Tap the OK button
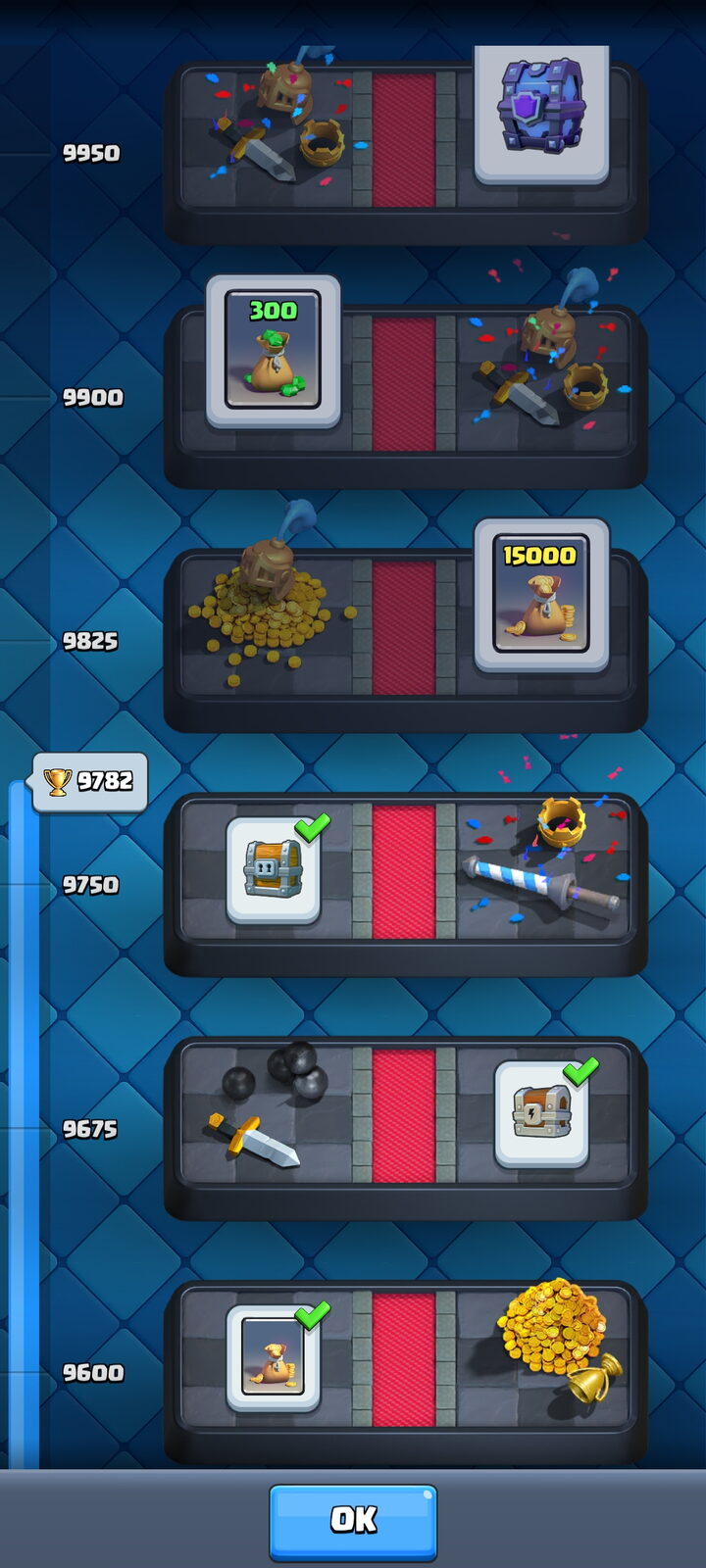Viewport: 706px width, 1568px height. coord(353,1522)
